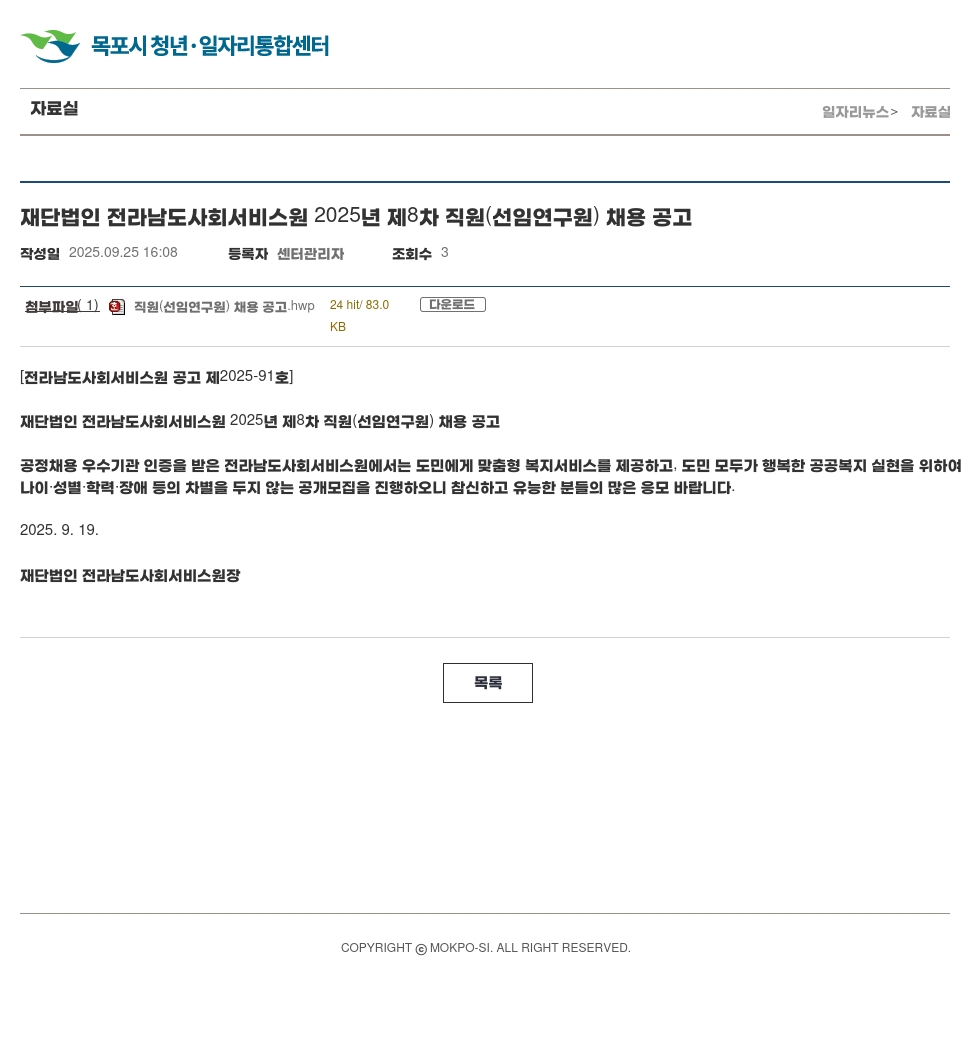The width and height of the screenshot is (970, 1044).
Task: Go back to the list with 목록
Action: pos(488,682)
